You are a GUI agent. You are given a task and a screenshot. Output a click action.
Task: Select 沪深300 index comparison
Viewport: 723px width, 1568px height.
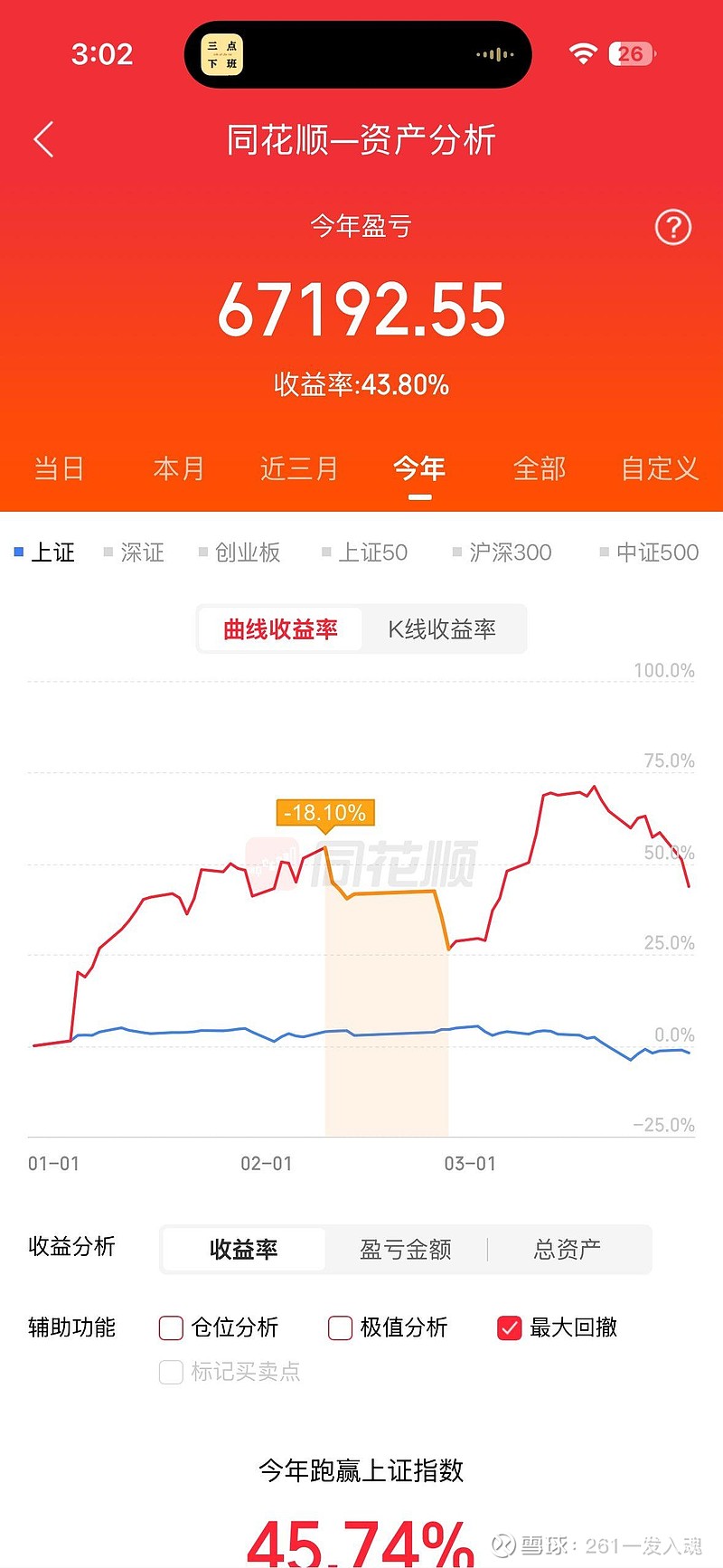coord(509,553)
